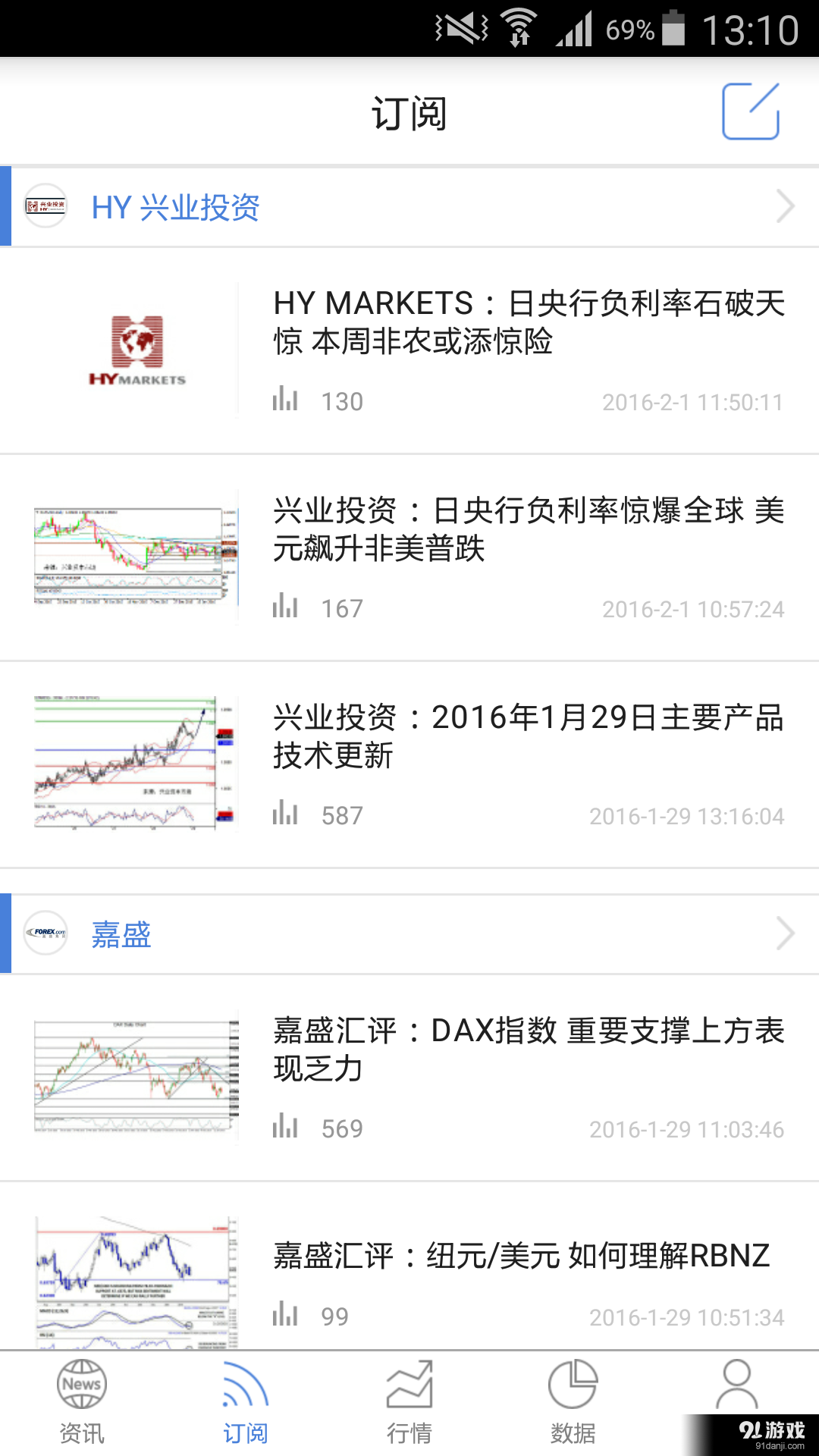This screenshot has height=1456, width=819.
Task: Select the News globe icon in bottom bar
Action: coord(81,1385)
